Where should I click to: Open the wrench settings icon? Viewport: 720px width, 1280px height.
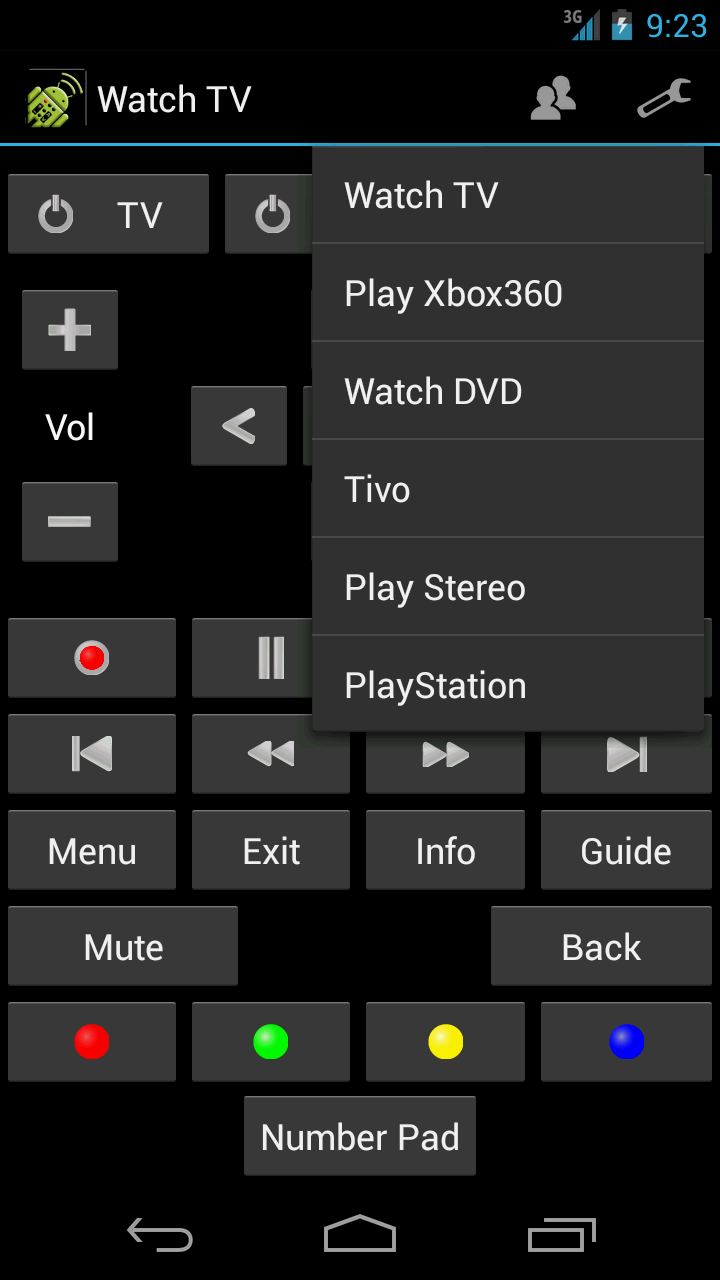point(664,99)
